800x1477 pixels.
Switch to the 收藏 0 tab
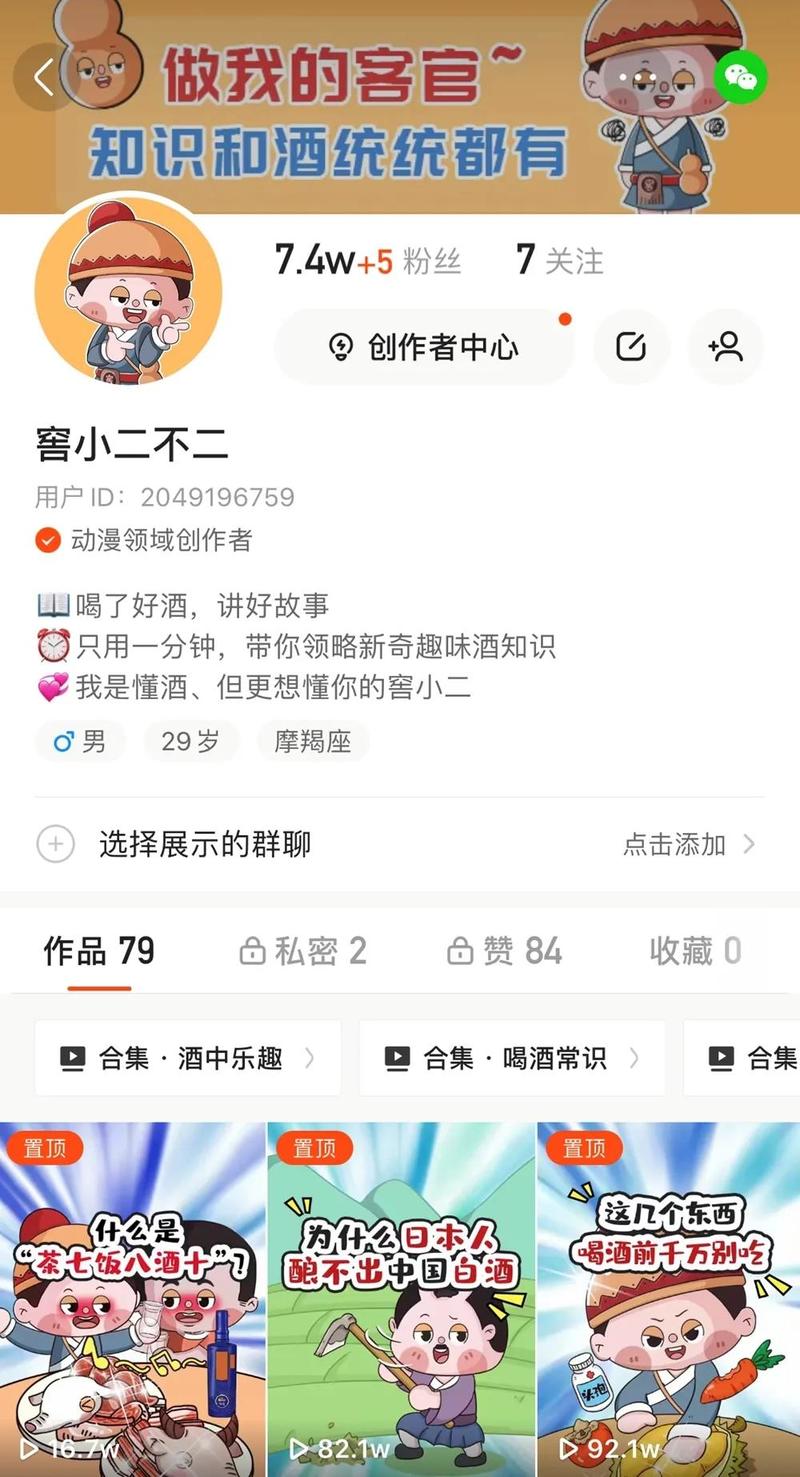(x=695, y=951)
